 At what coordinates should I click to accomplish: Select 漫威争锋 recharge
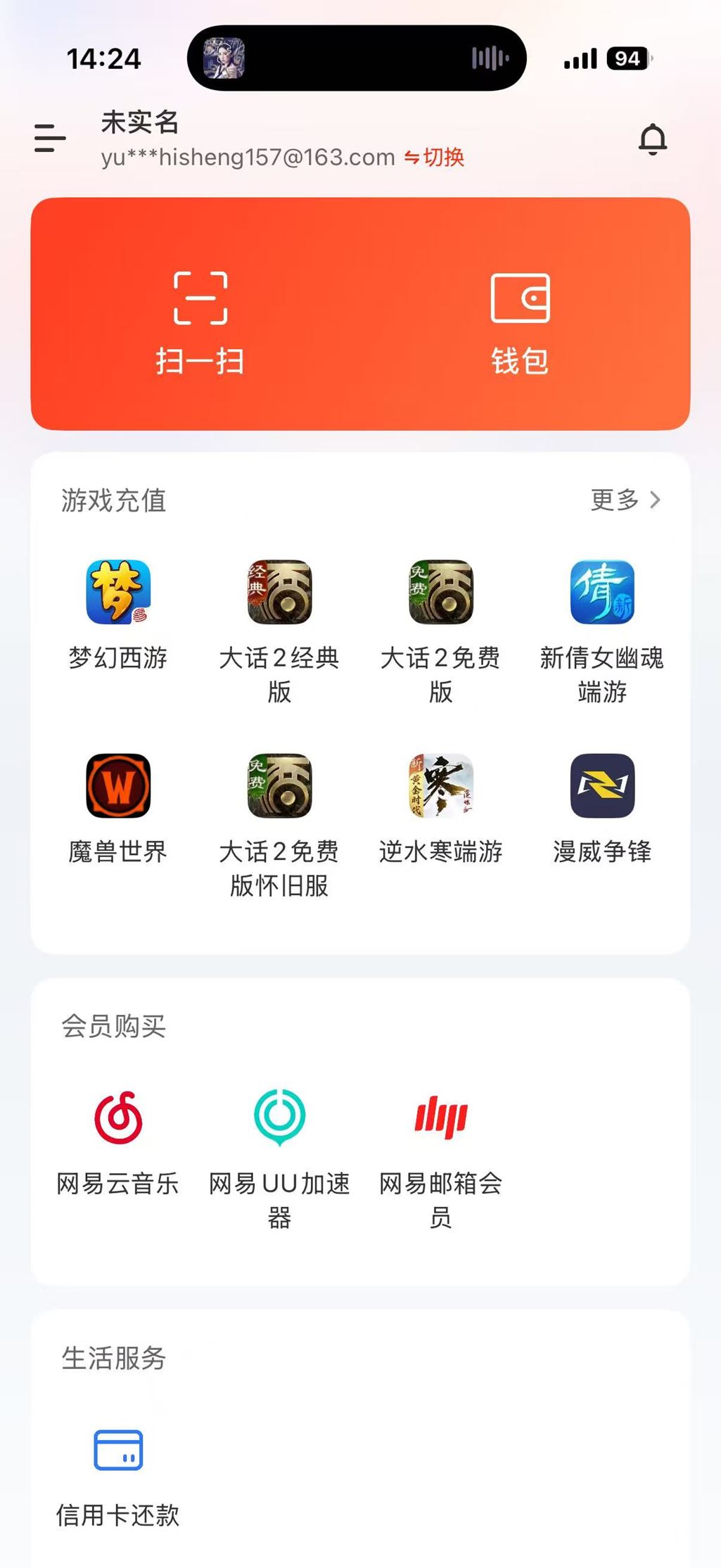(602, 786)
